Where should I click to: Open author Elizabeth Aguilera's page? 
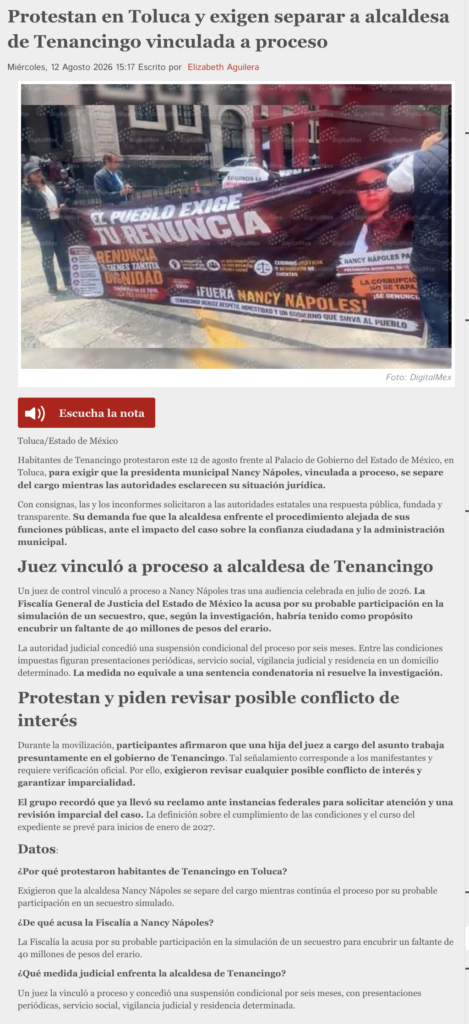pyautogui.click(x=223, y=67)
